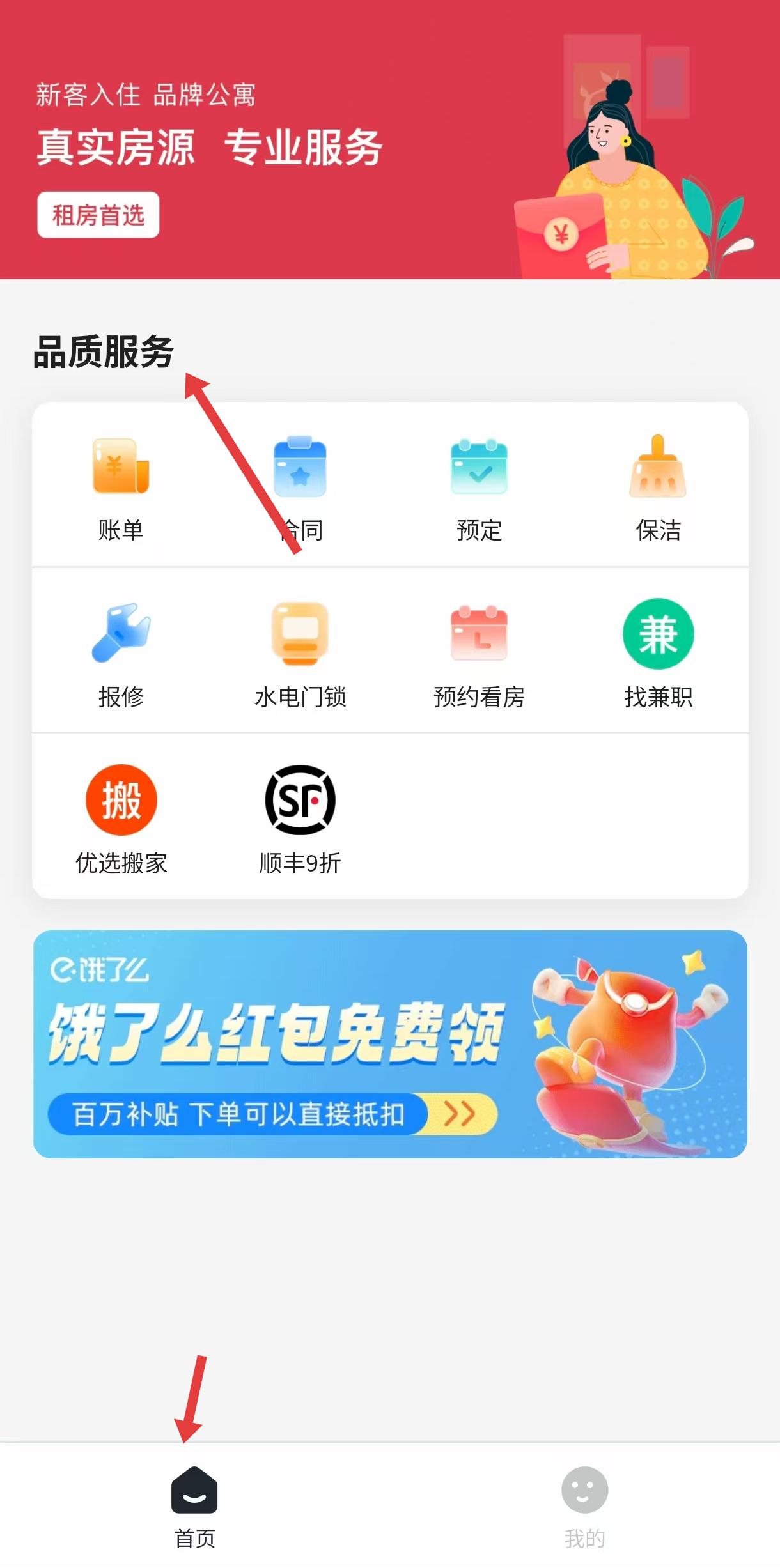Open the 饿了么红包免费领 banner
780x1568 pixels.
[x=390, y=1044]
